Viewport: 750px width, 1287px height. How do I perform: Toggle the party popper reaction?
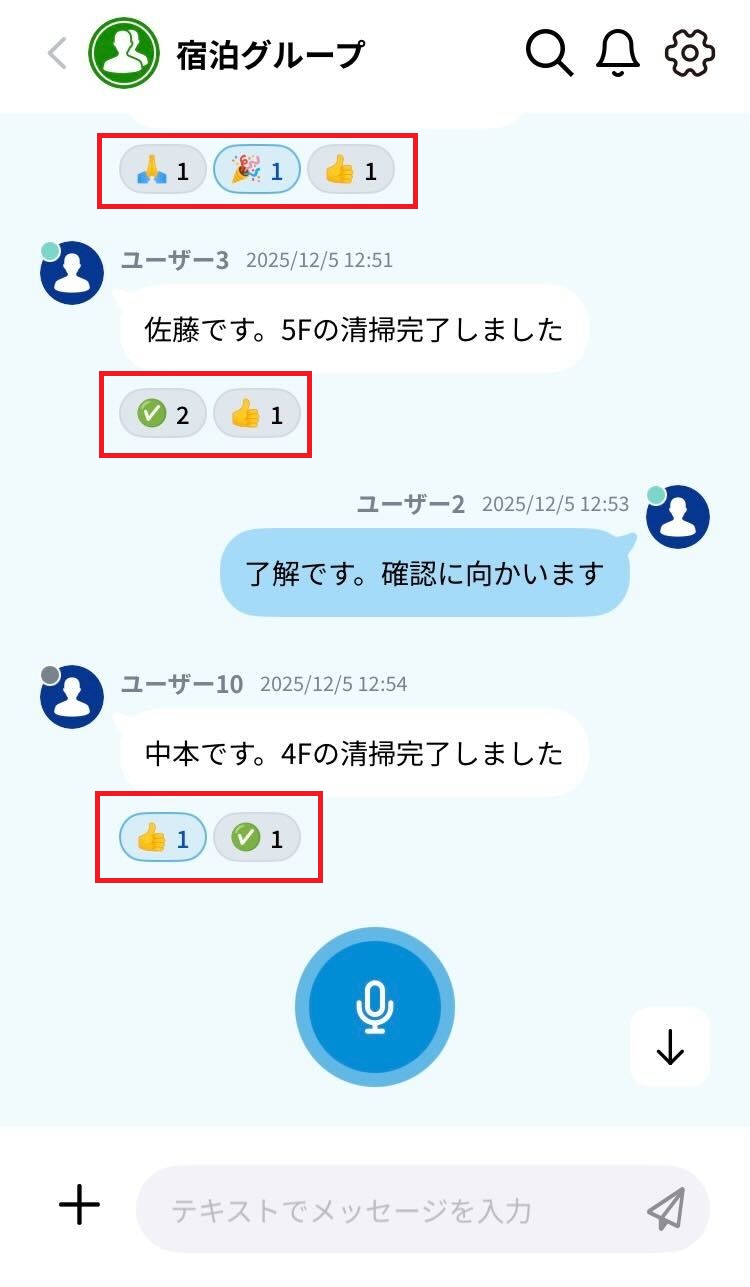(257, 171)
